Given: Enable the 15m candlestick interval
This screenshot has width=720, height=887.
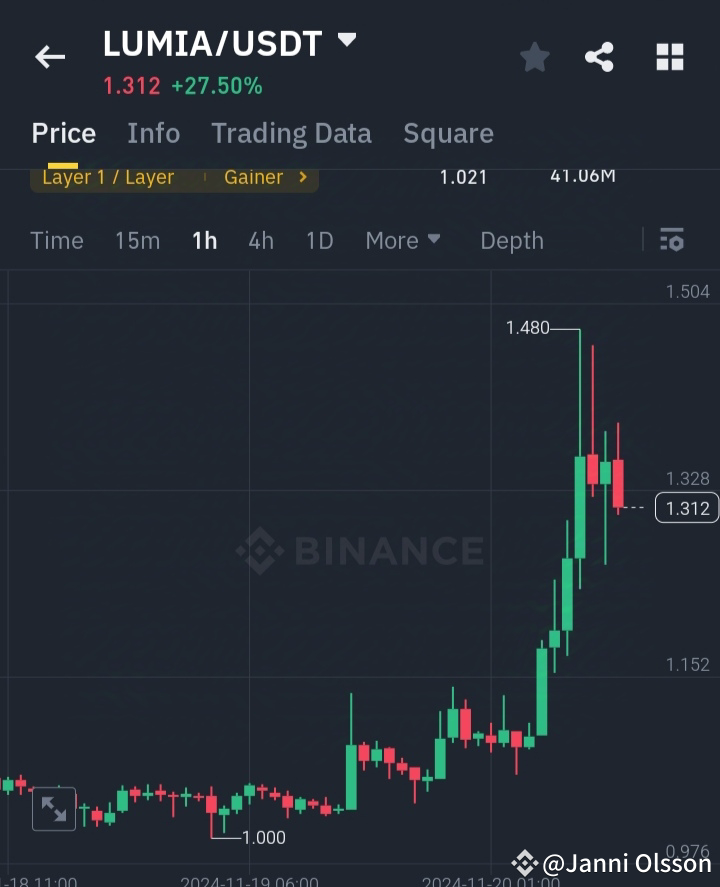Looking at the screenshot, I should click(x=137, y=240).
